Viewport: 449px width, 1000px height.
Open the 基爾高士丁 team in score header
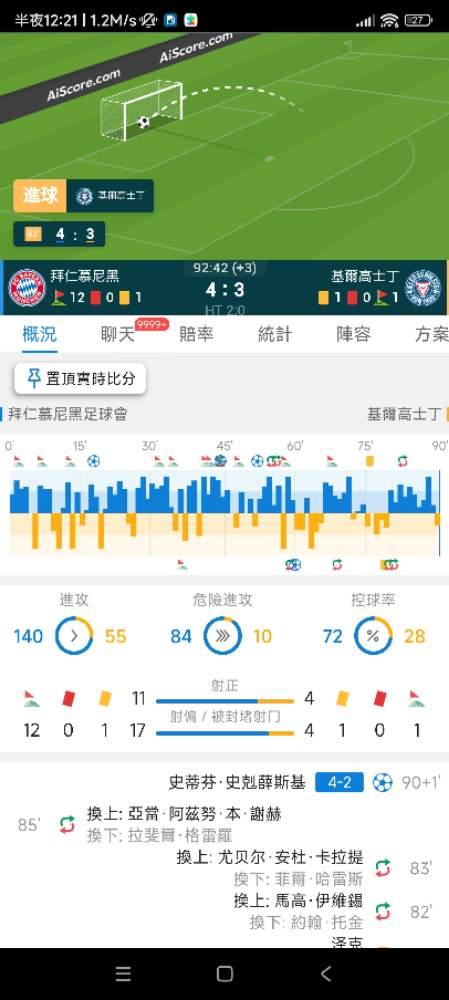pos(365,276)
